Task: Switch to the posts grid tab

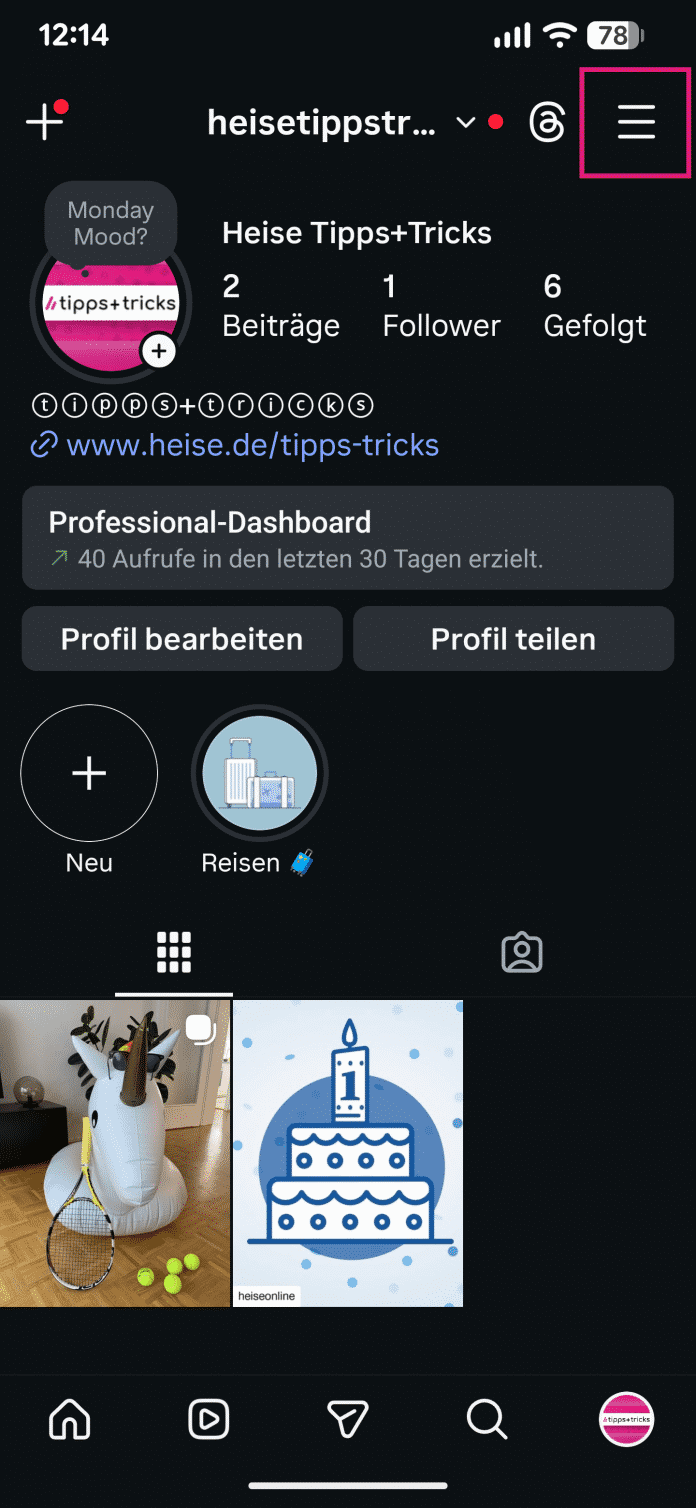Action: [174, 953]
